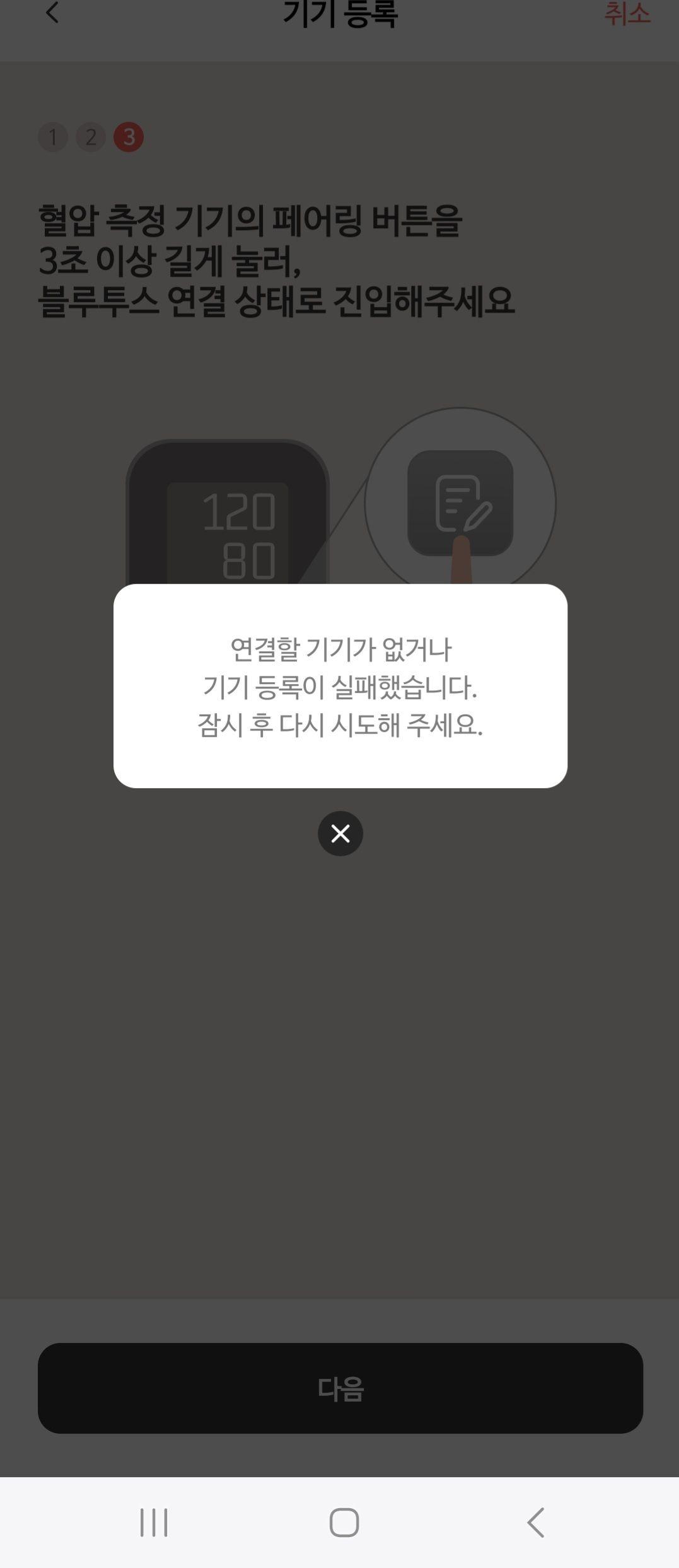Go back using the top-left arrow
679x1568 pixels.
point(52,13)
